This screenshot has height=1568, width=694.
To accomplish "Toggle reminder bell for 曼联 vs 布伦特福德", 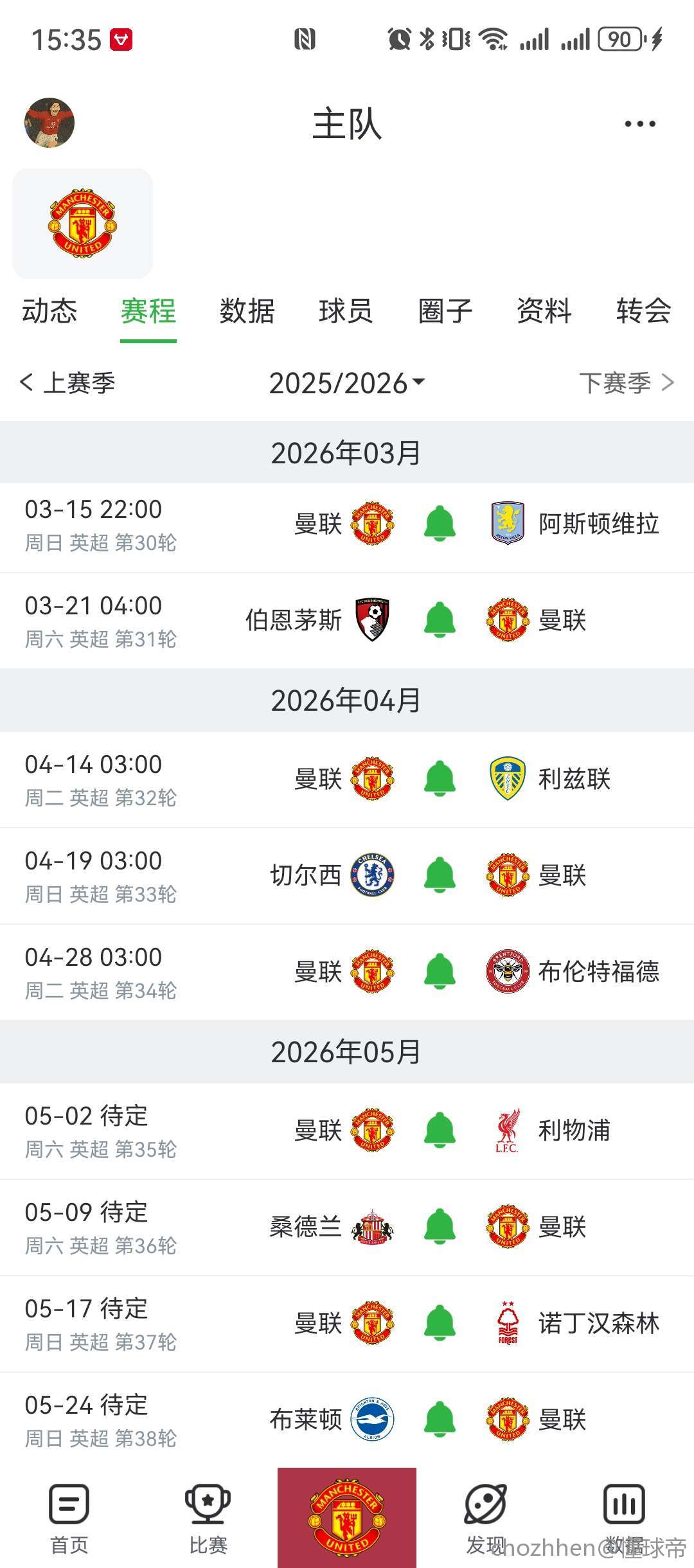I will click(x=440, y=972).
